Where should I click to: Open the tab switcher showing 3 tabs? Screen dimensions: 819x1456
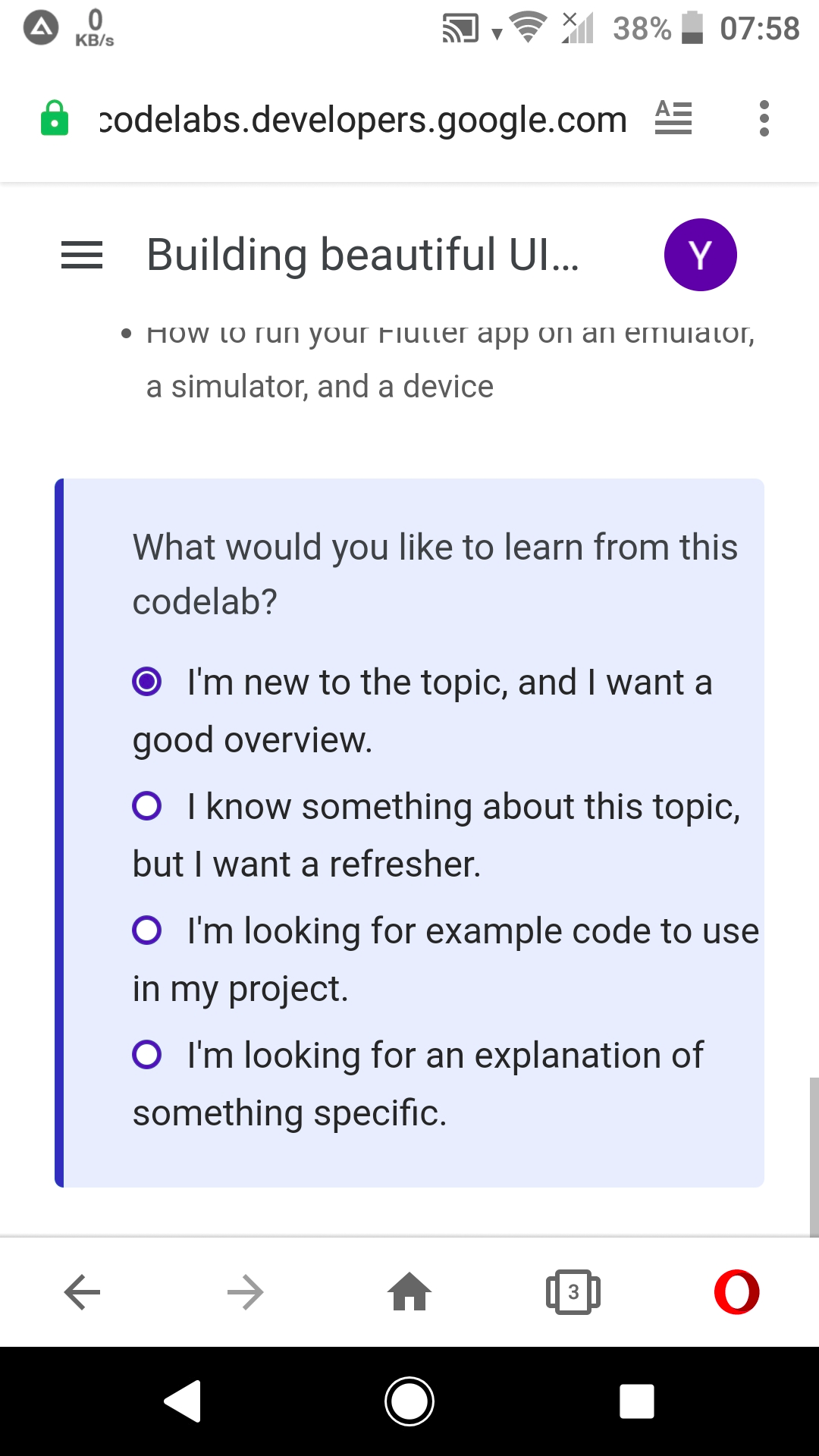[573, 1292]
